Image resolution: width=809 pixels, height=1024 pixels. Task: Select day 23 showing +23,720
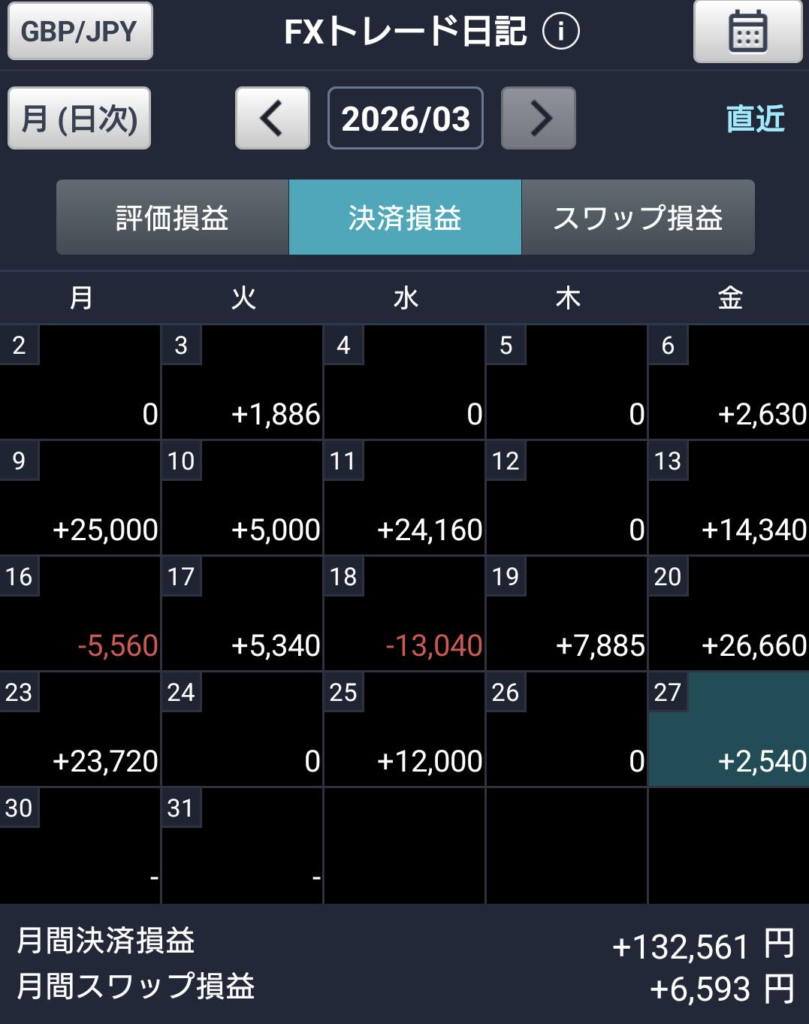point(80,730)
